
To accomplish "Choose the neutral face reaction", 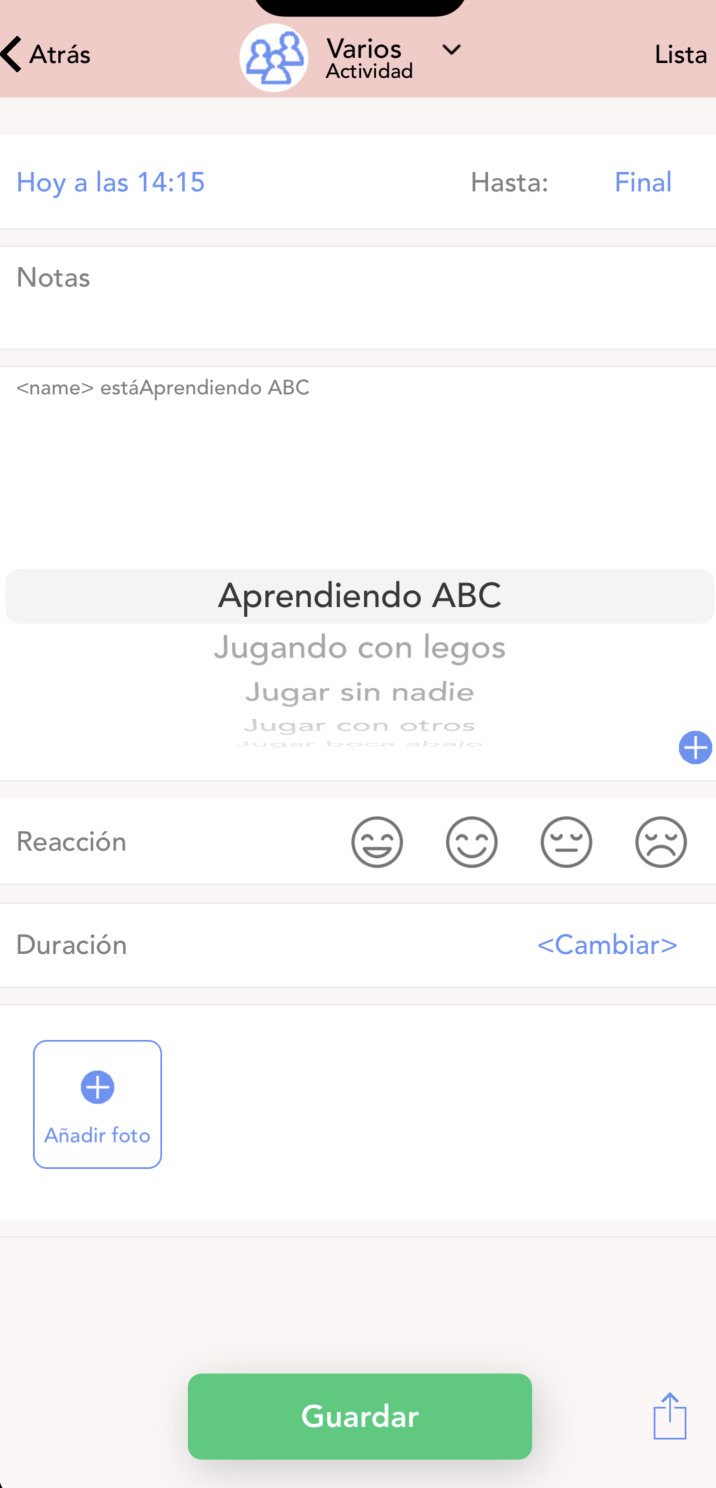I will [566, 842].
